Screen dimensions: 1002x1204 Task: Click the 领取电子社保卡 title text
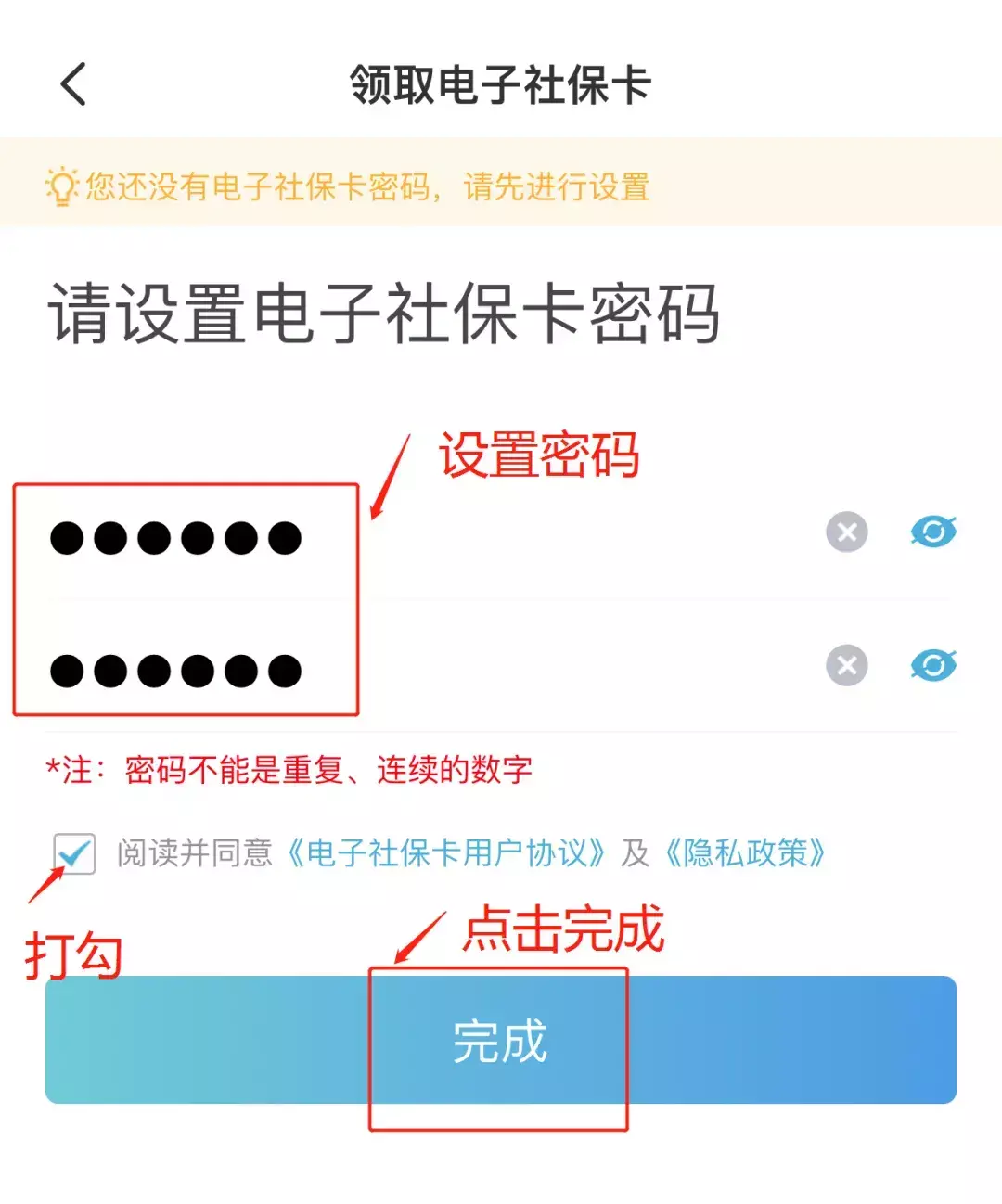click(501, 85)
